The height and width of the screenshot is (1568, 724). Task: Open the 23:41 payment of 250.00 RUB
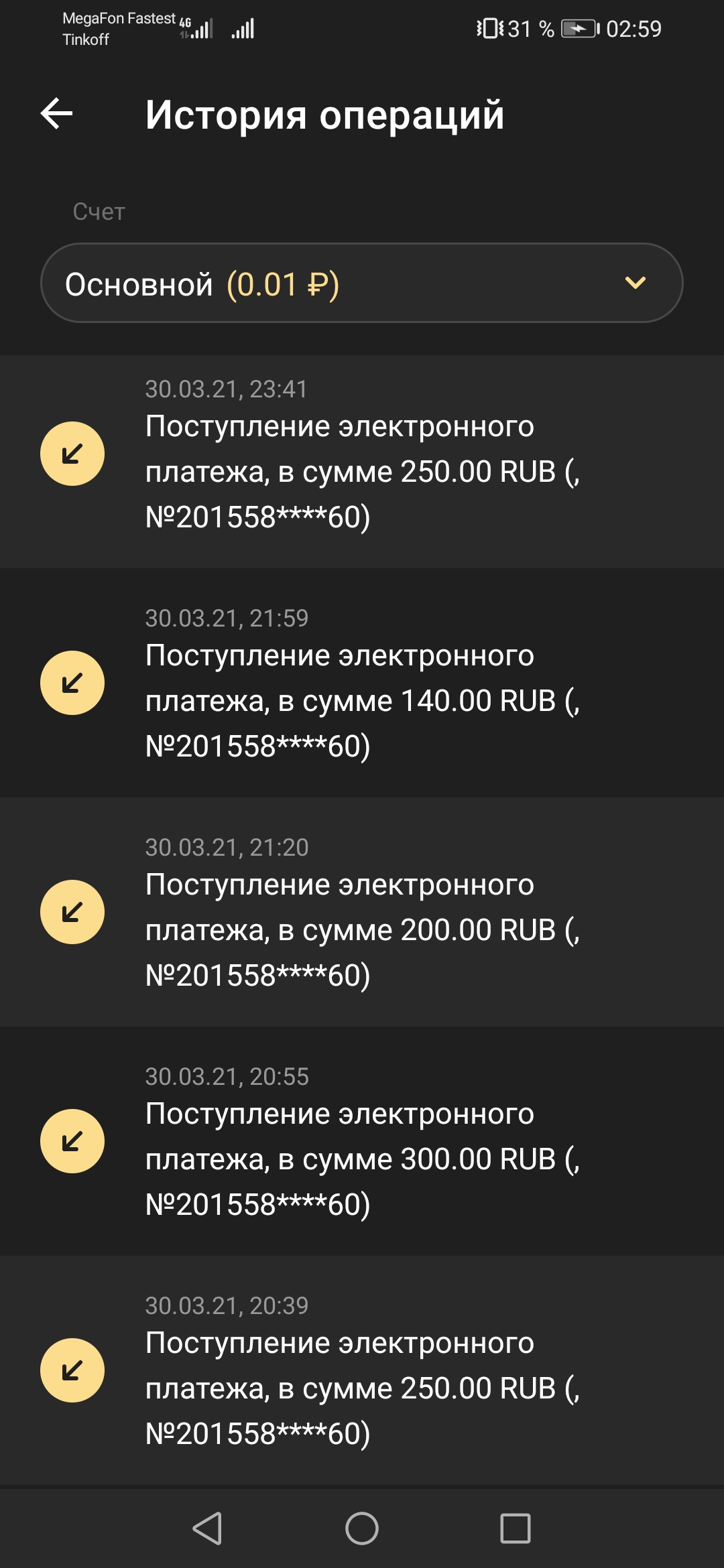tap(362, 462)
